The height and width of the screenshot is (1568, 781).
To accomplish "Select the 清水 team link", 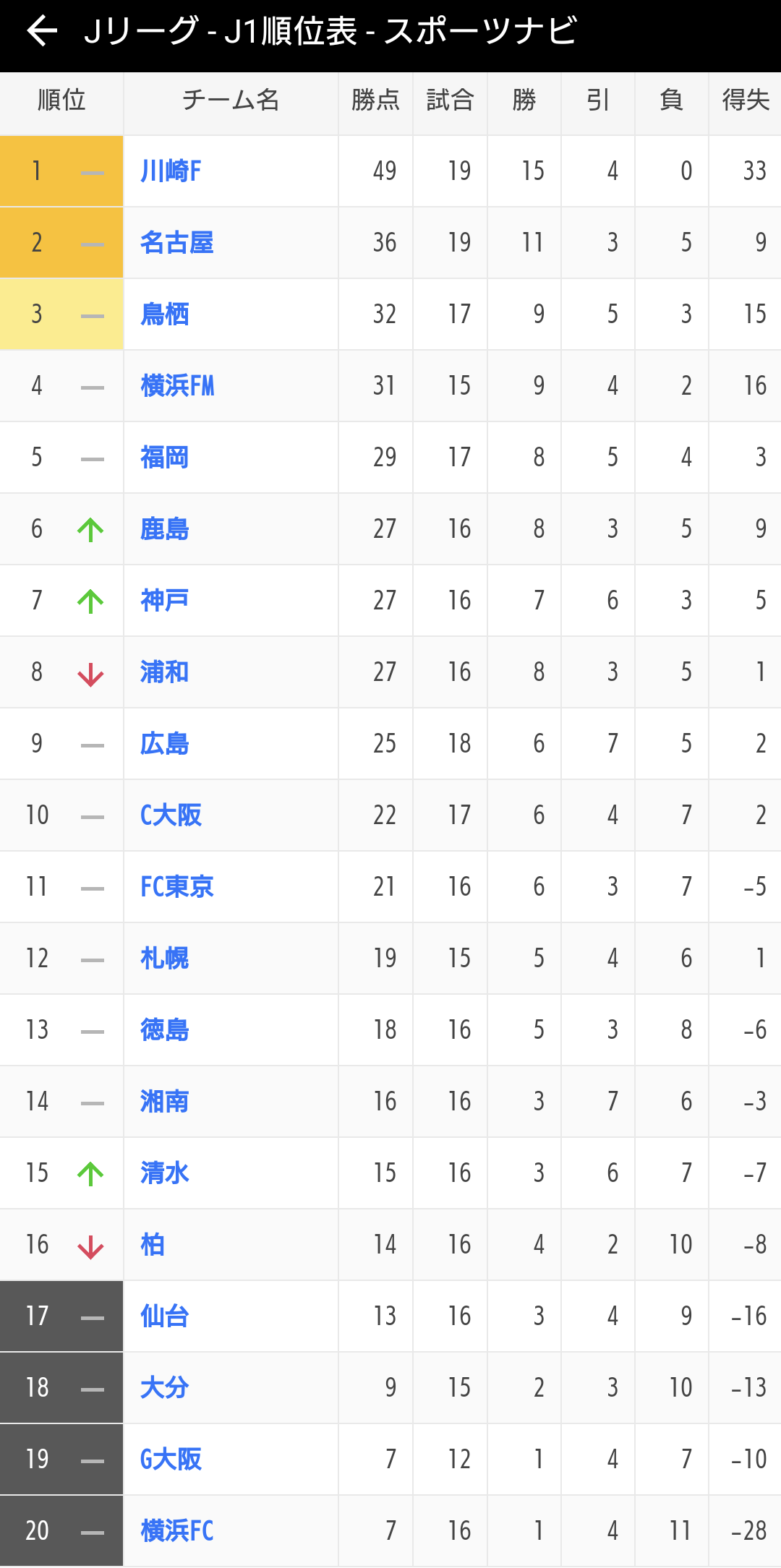I will (165, 1173).
